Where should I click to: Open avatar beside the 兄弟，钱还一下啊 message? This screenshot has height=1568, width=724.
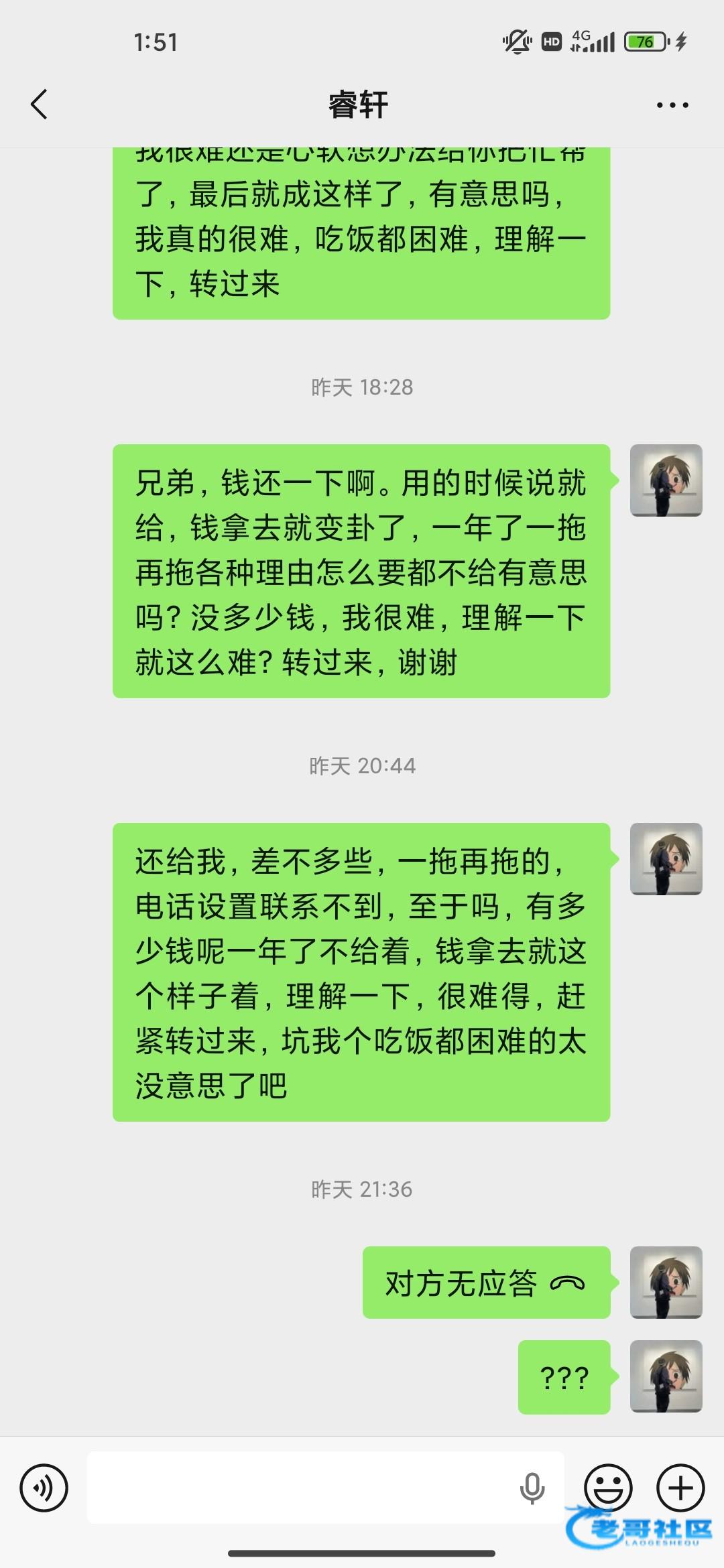[x=666, y=480]
